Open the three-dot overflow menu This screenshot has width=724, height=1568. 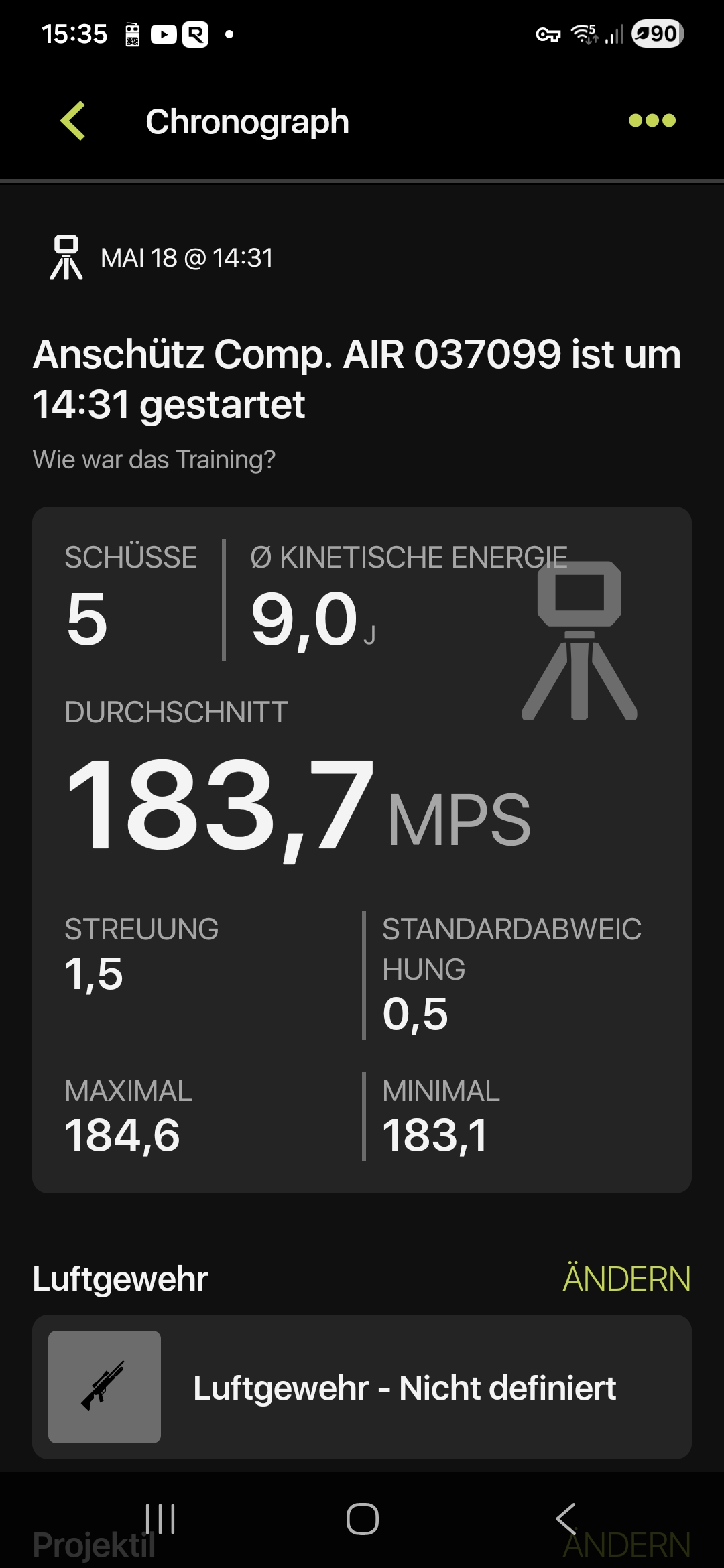point(652,121)
